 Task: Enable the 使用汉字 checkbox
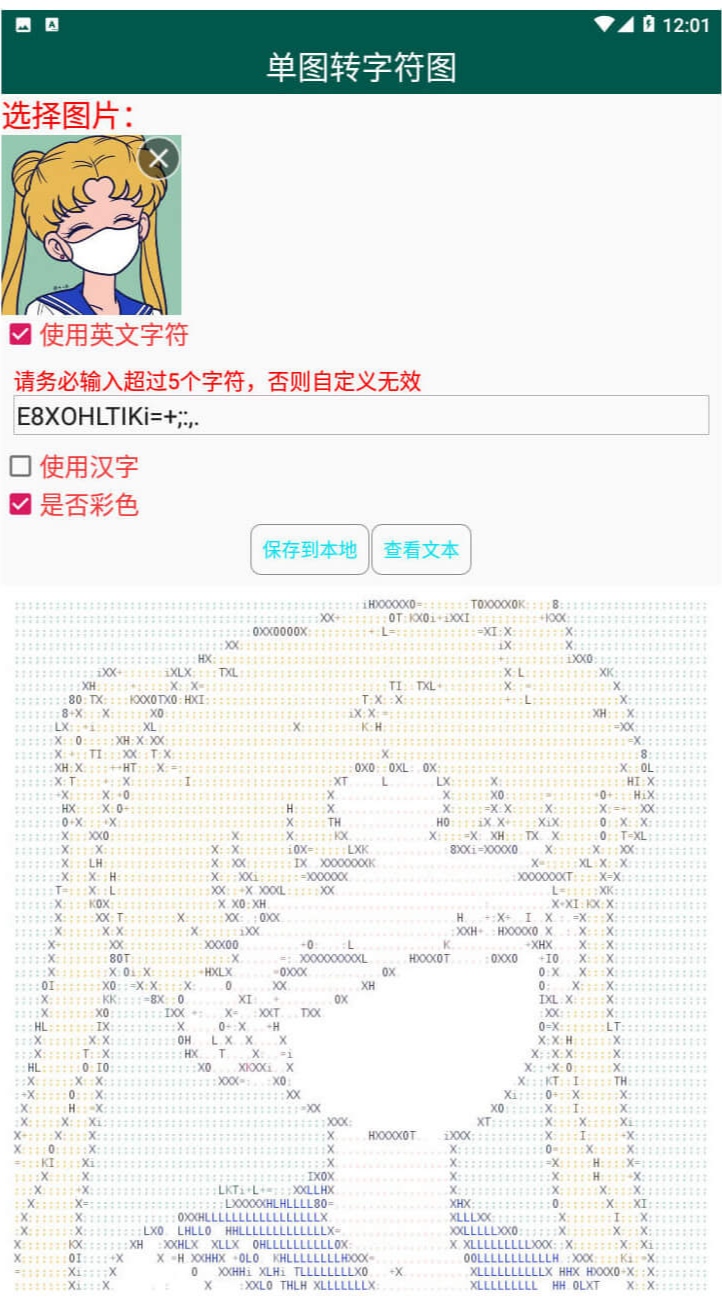20,466
